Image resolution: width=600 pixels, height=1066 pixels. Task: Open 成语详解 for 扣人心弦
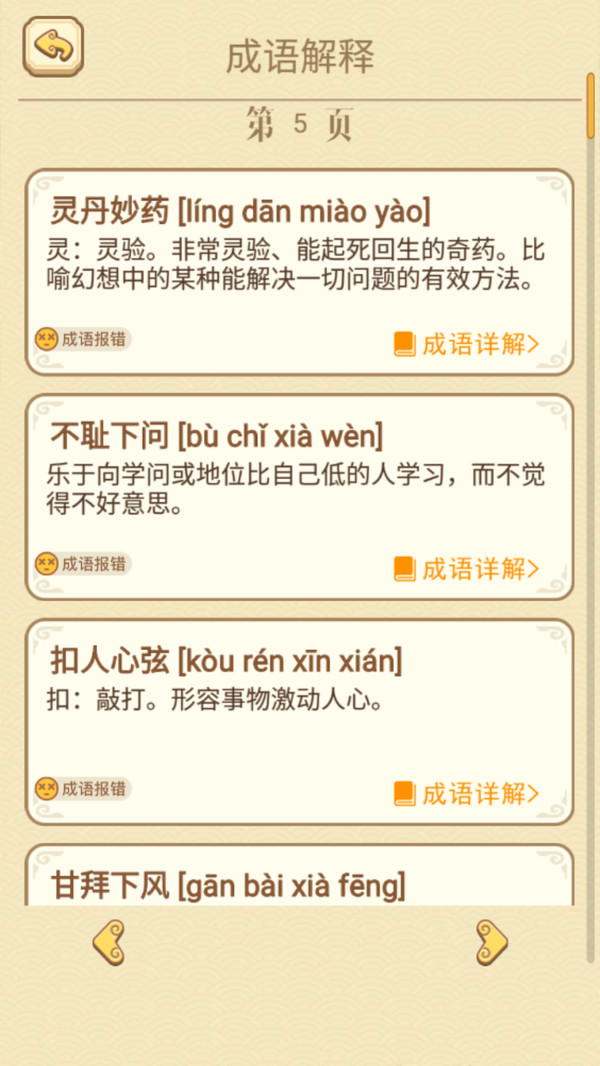[x=467, y=794]
